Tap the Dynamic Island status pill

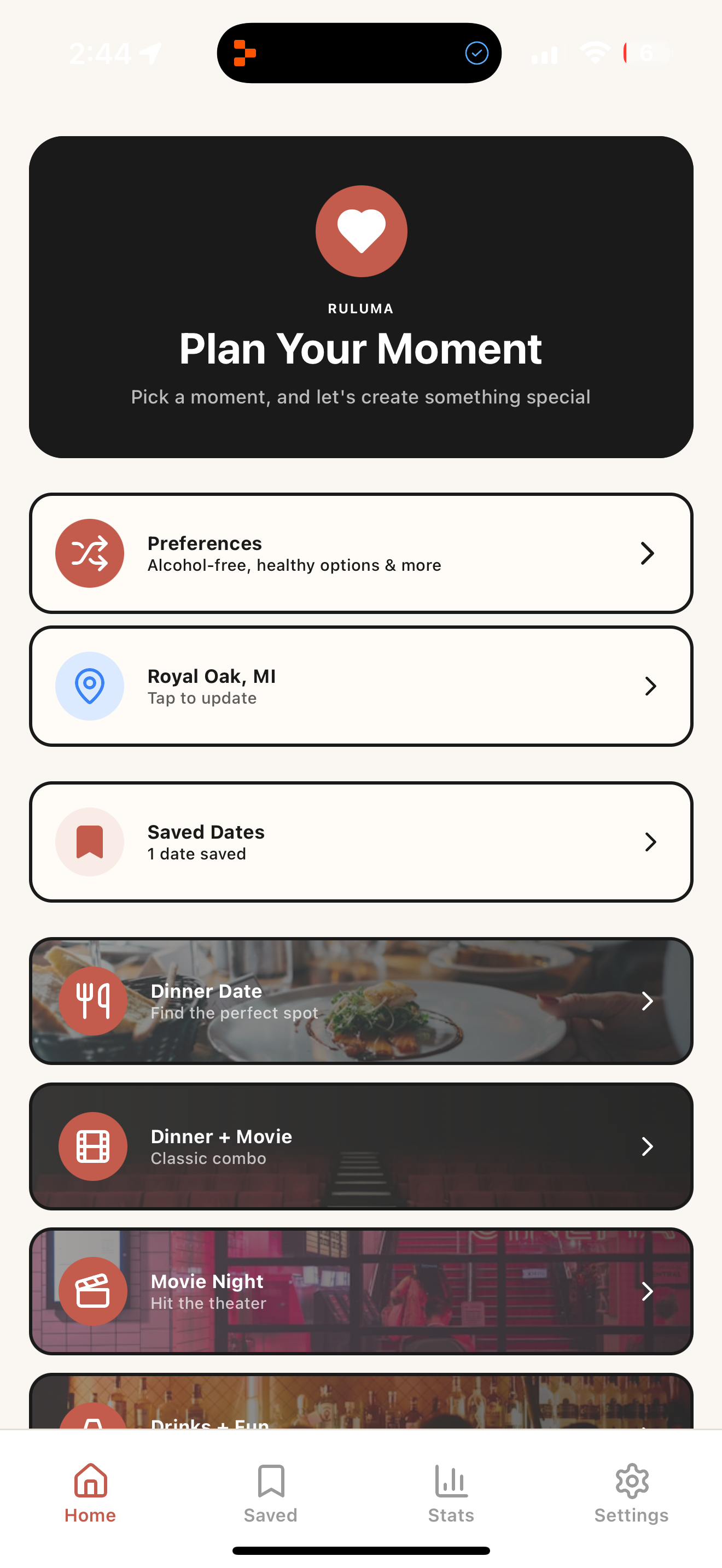click(360, 52)
